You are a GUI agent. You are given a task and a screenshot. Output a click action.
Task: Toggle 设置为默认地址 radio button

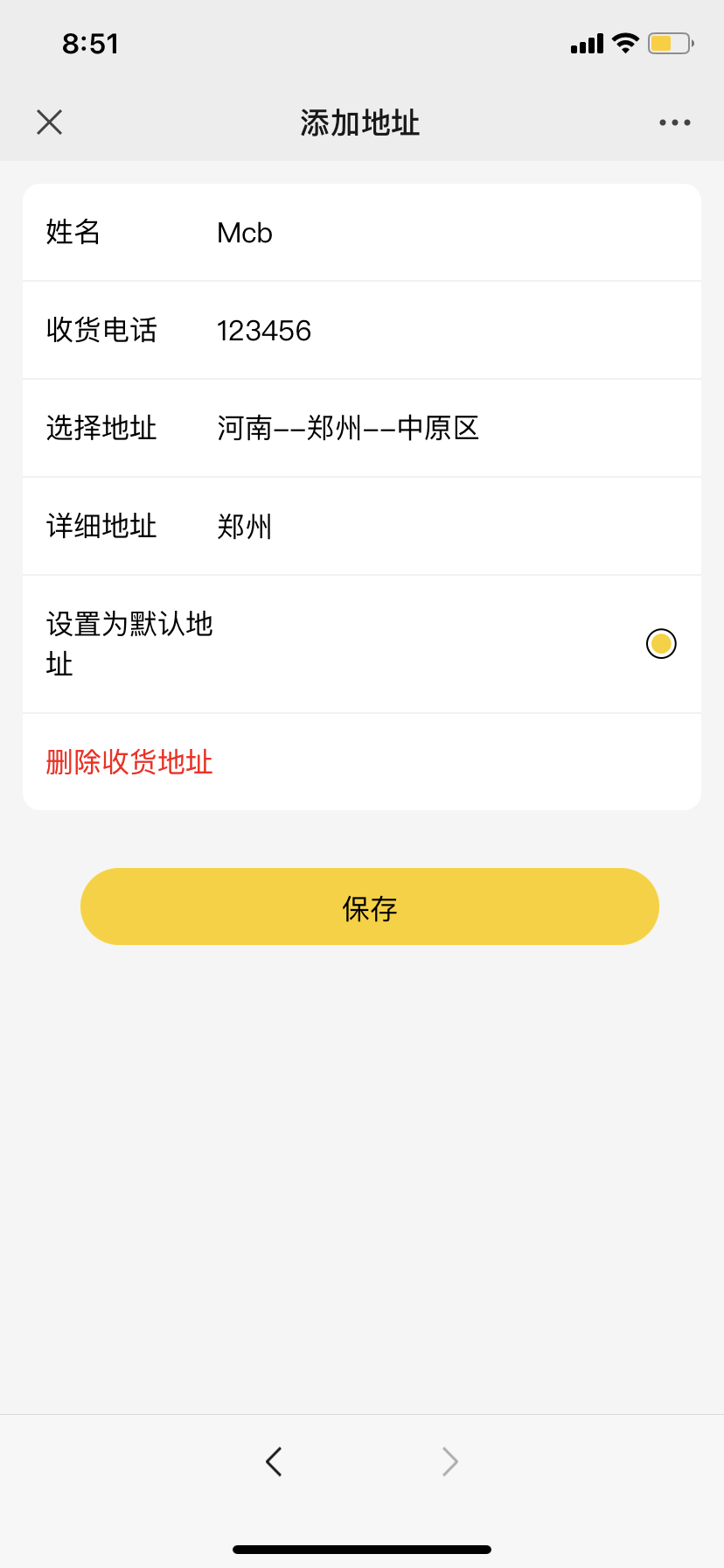[661, 644]
